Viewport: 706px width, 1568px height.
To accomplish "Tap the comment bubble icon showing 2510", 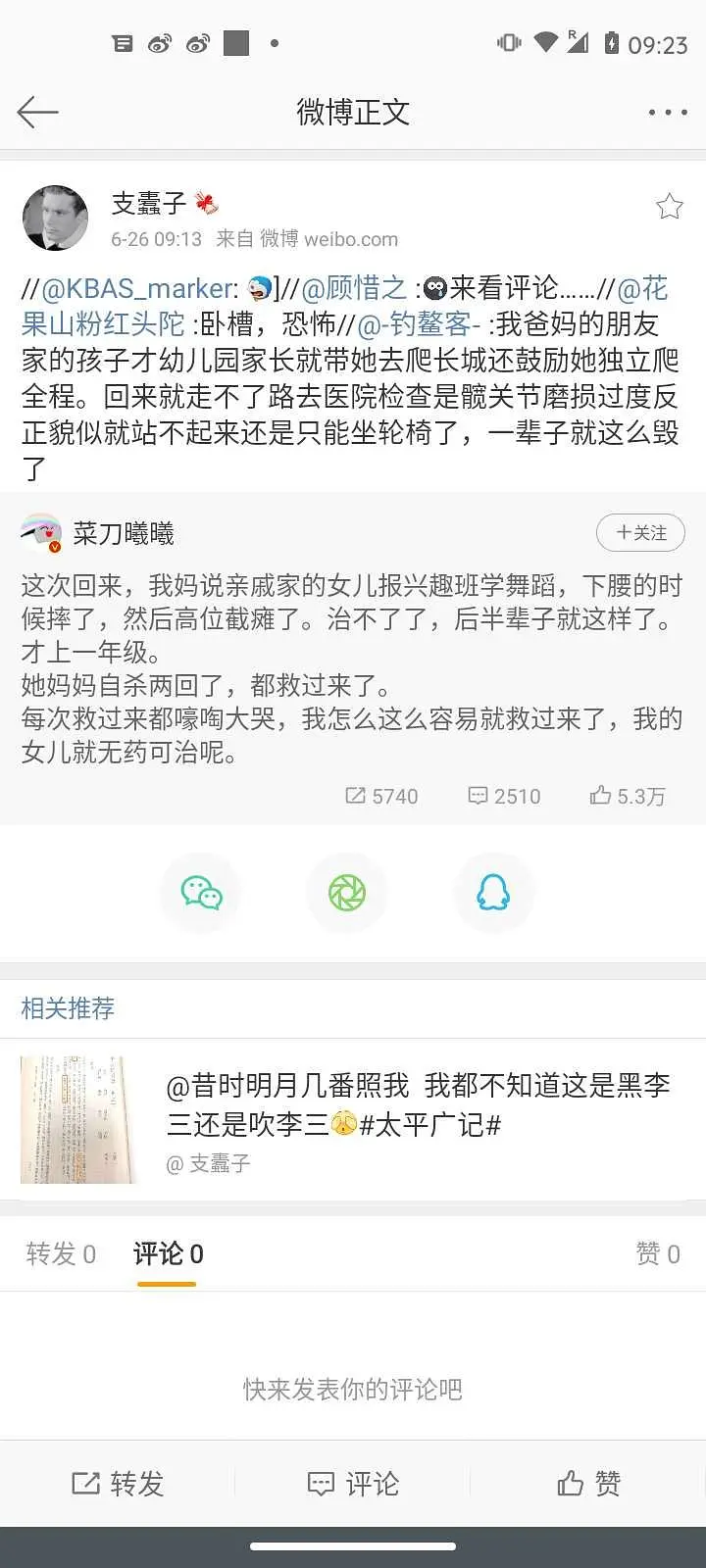I will [504, 796].
